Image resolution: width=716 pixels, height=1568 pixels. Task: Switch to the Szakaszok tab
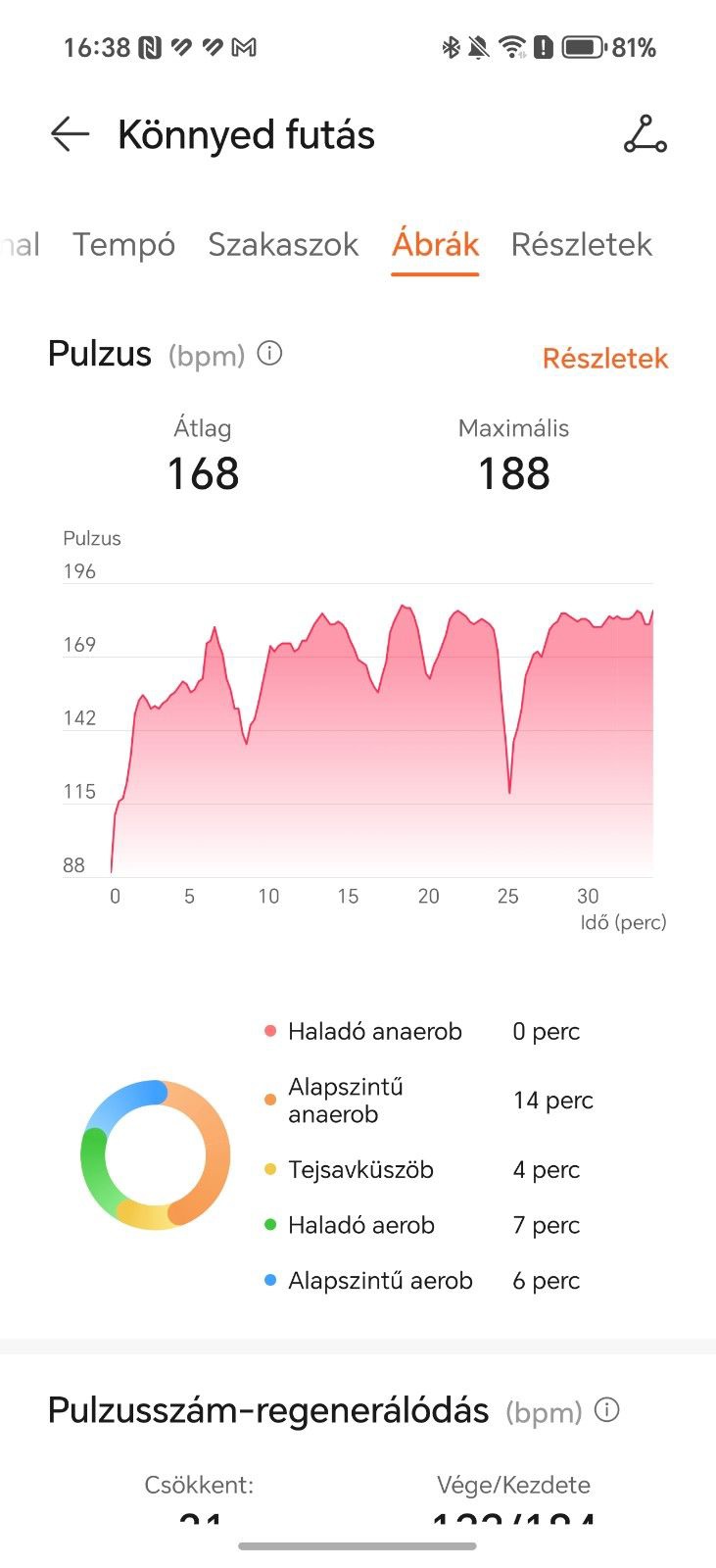283,244
